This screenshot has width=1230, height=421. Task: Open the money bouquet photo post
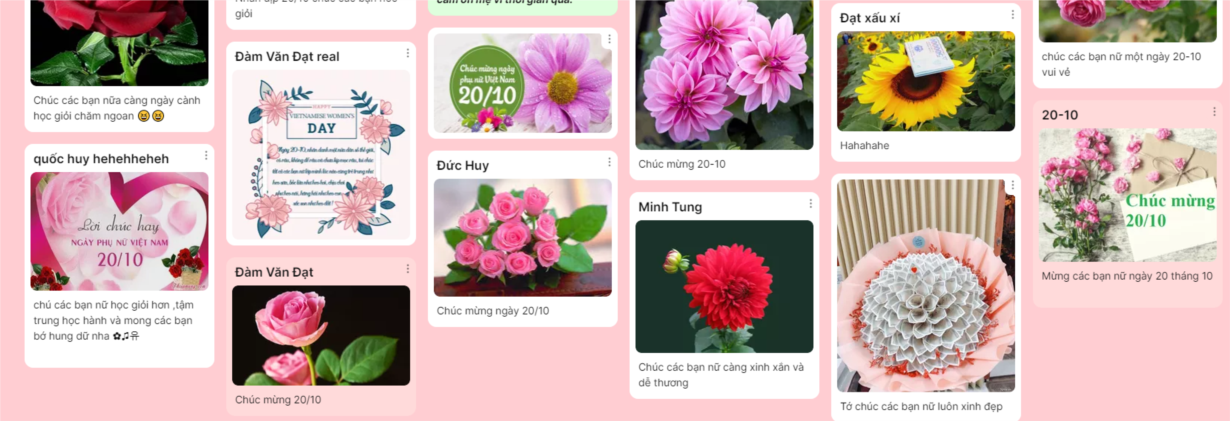[925, 285]
